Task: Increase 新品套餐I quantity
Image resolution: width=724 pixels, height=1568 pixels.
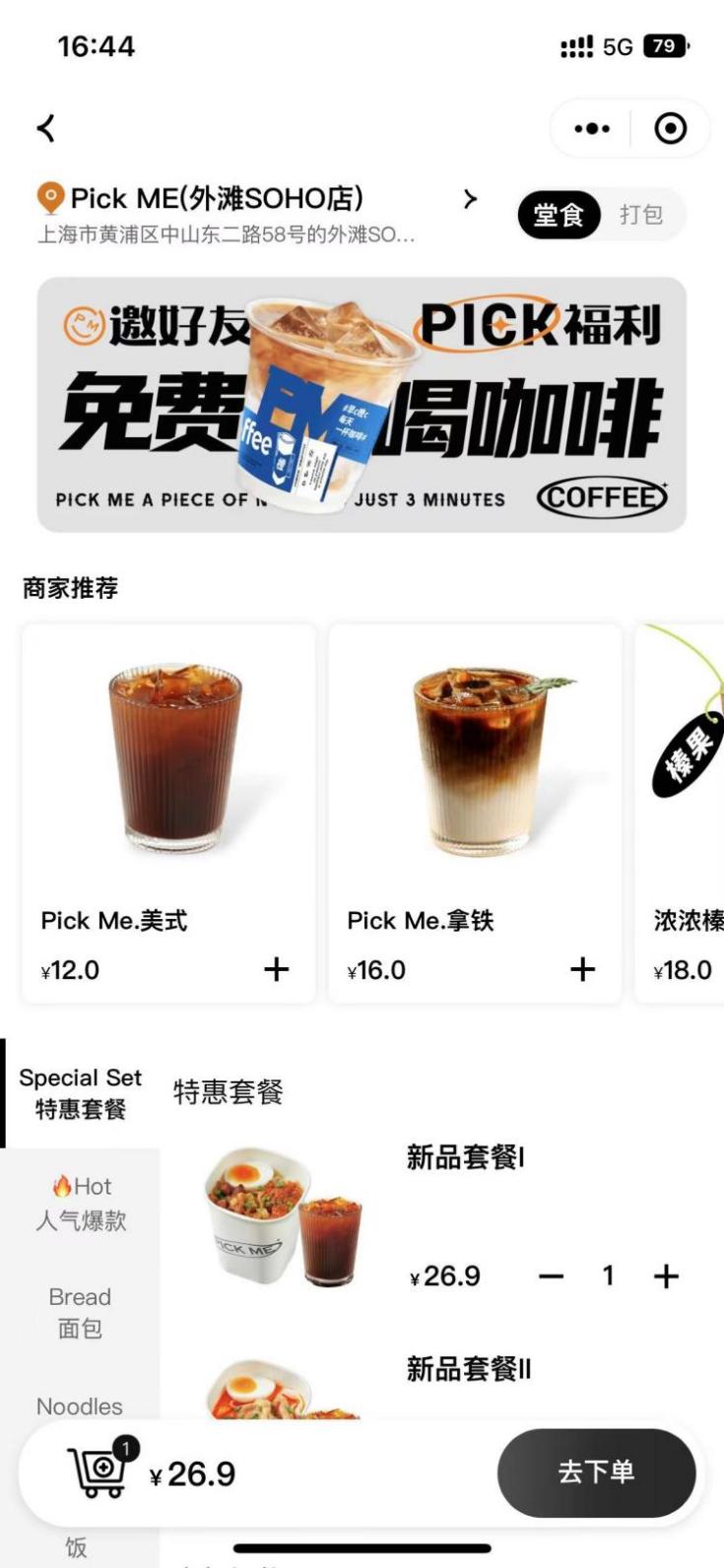Action: point(667,1276)
